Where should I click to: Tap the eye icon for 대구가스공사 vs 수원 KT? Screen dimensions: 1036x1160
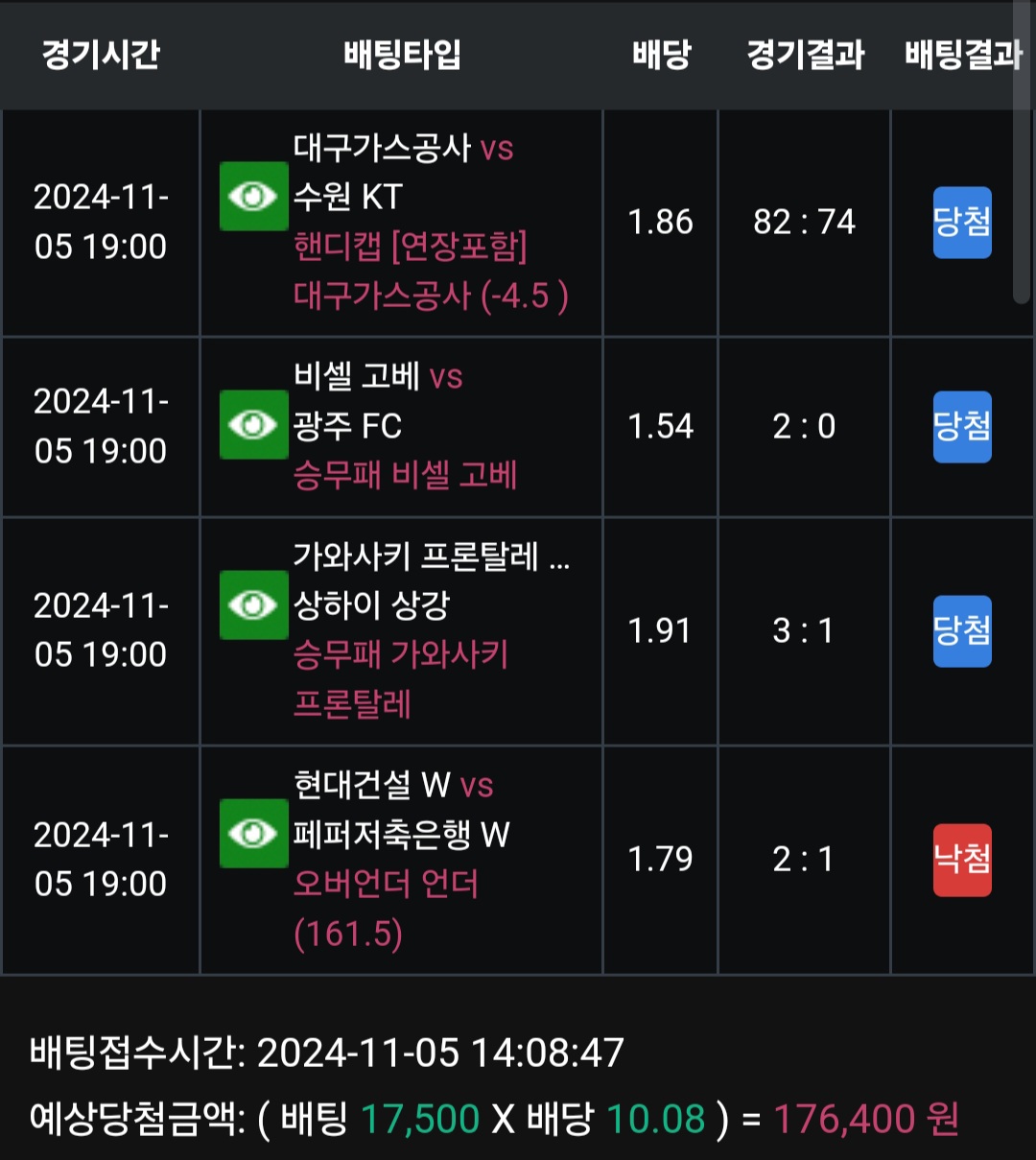(x=253, y=197)
